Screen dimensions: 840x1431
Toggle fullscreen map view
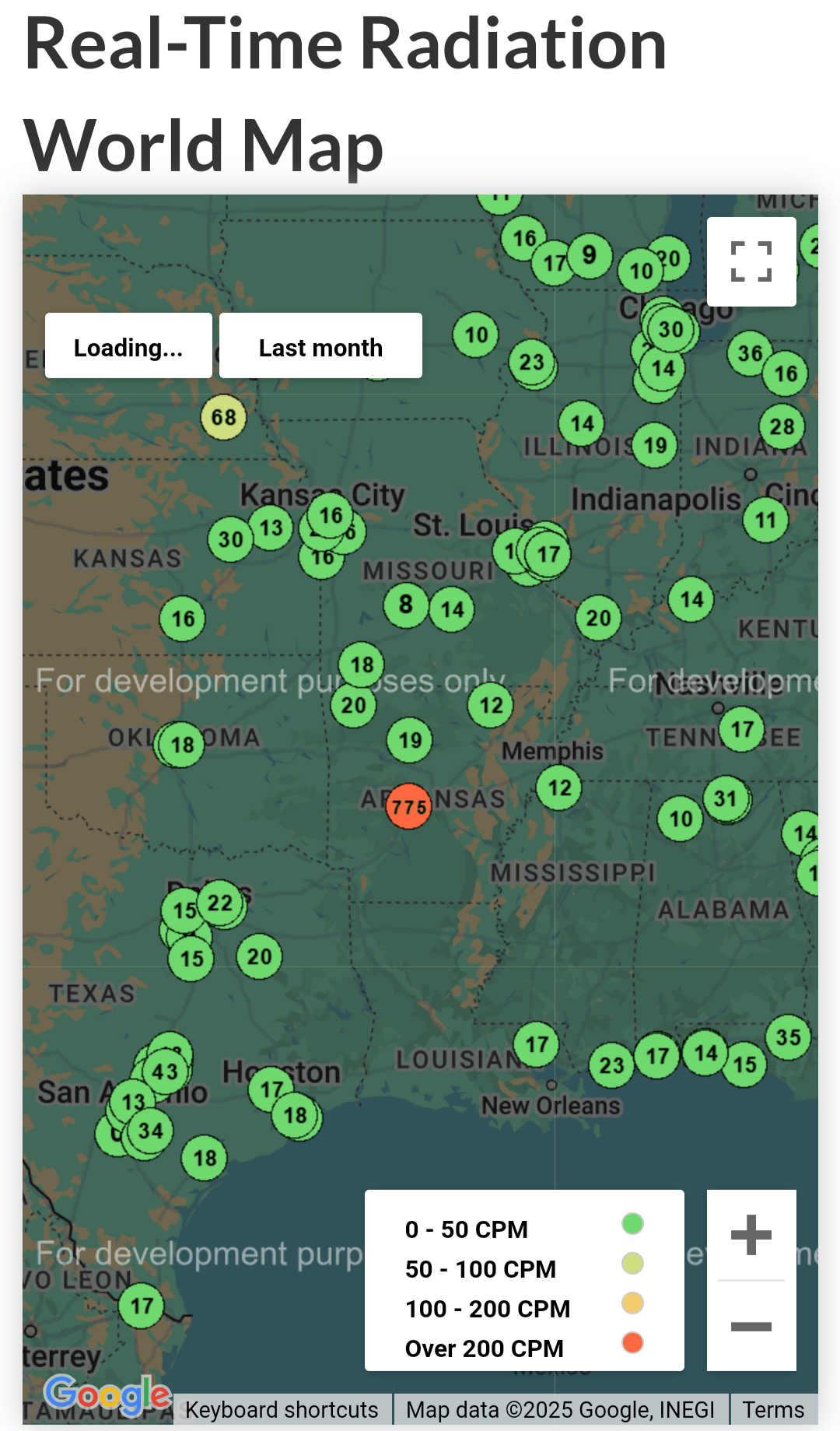point(751,261)
